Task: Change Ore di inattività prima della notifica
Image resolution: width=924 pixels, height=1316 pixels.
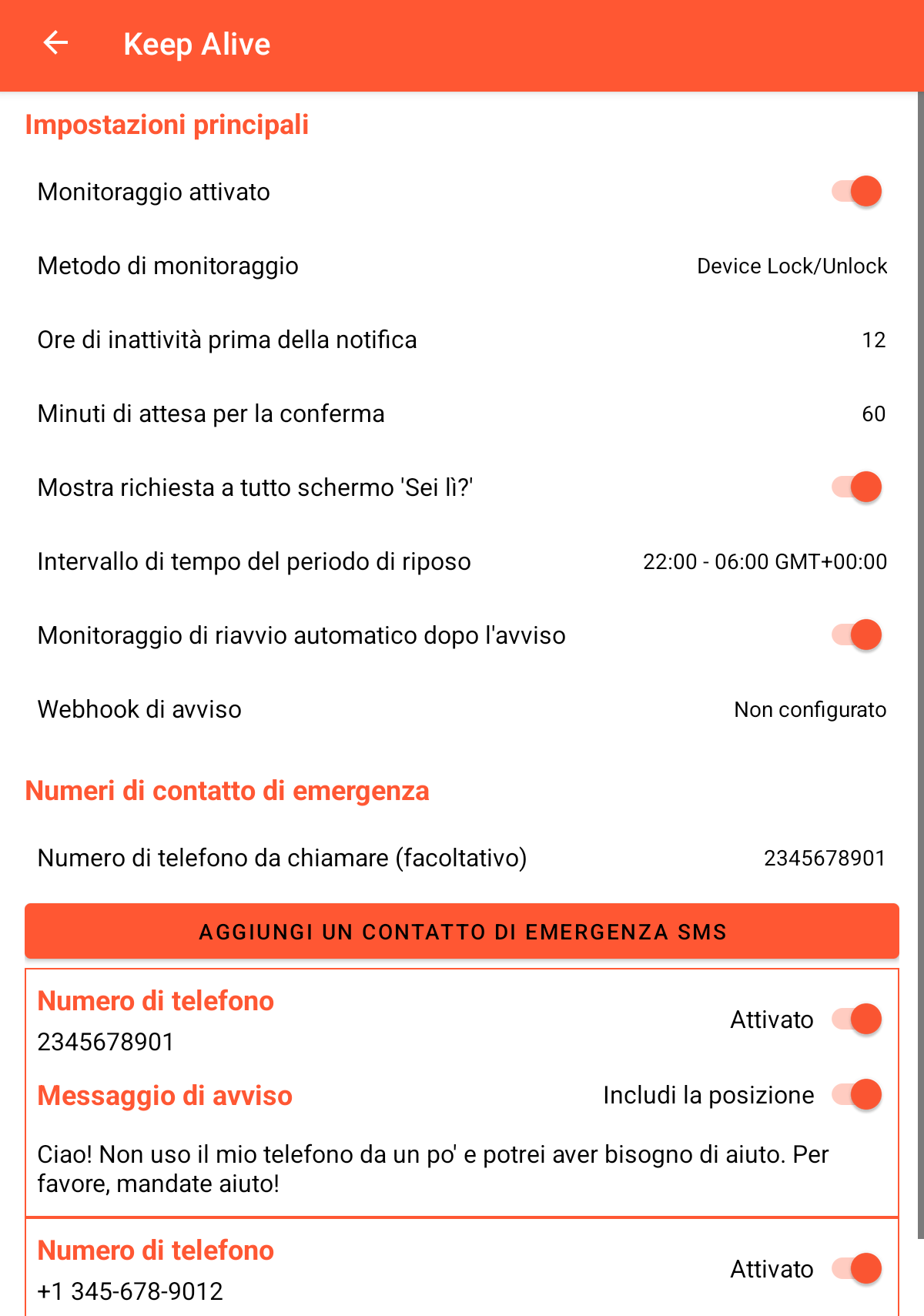Action: (x=462, y=340)
